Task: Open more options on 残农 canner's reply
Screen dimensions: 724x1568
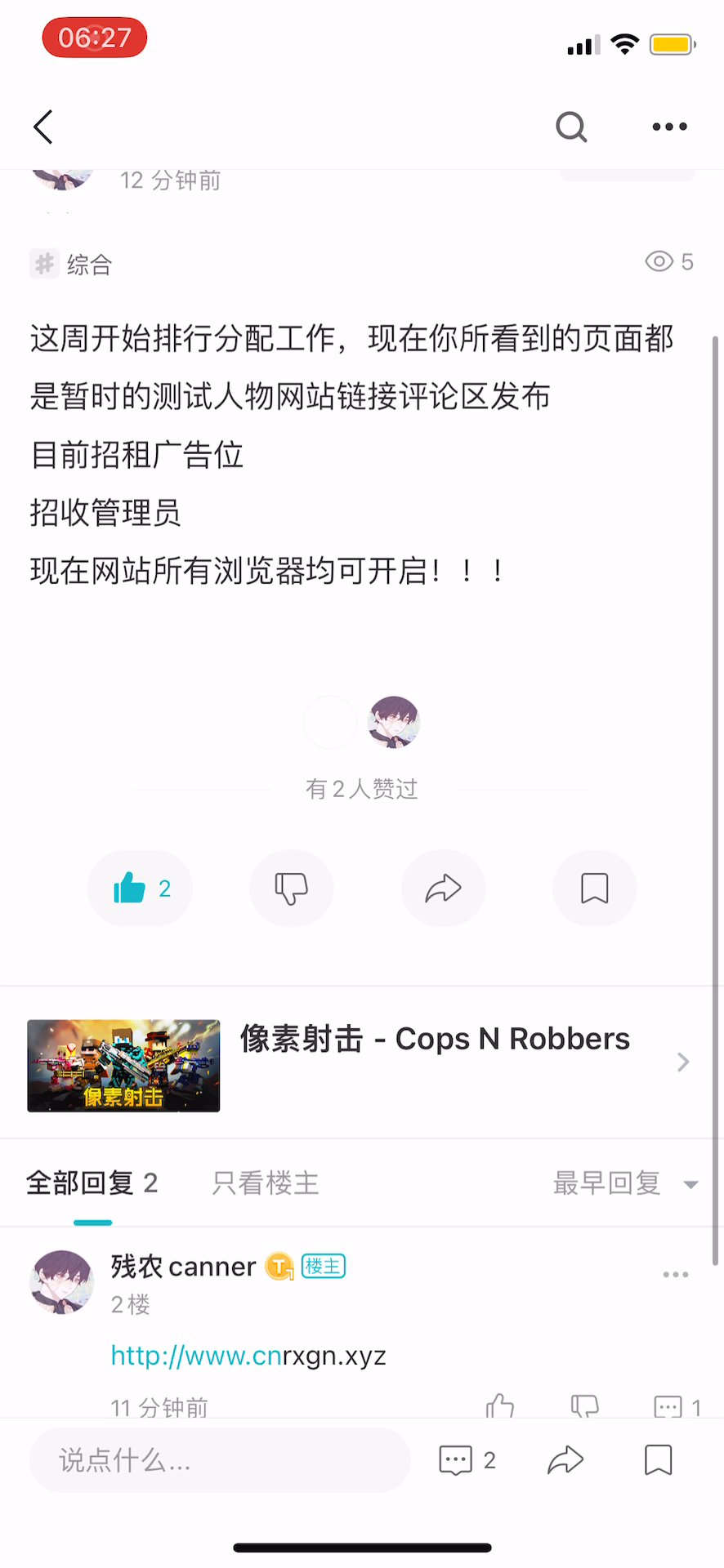Action: [676, 1274]
